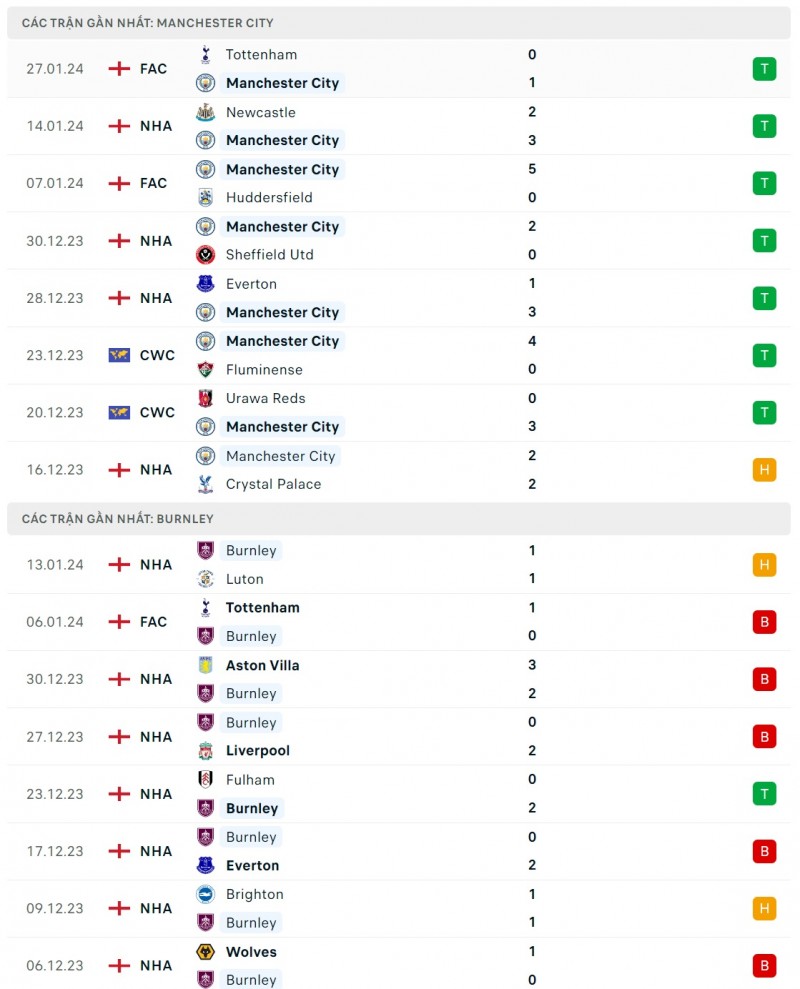Screen dimensions: 800x989
Task: Open the Tottenham vs Manchester City FAC match
Action: [400, 69]
